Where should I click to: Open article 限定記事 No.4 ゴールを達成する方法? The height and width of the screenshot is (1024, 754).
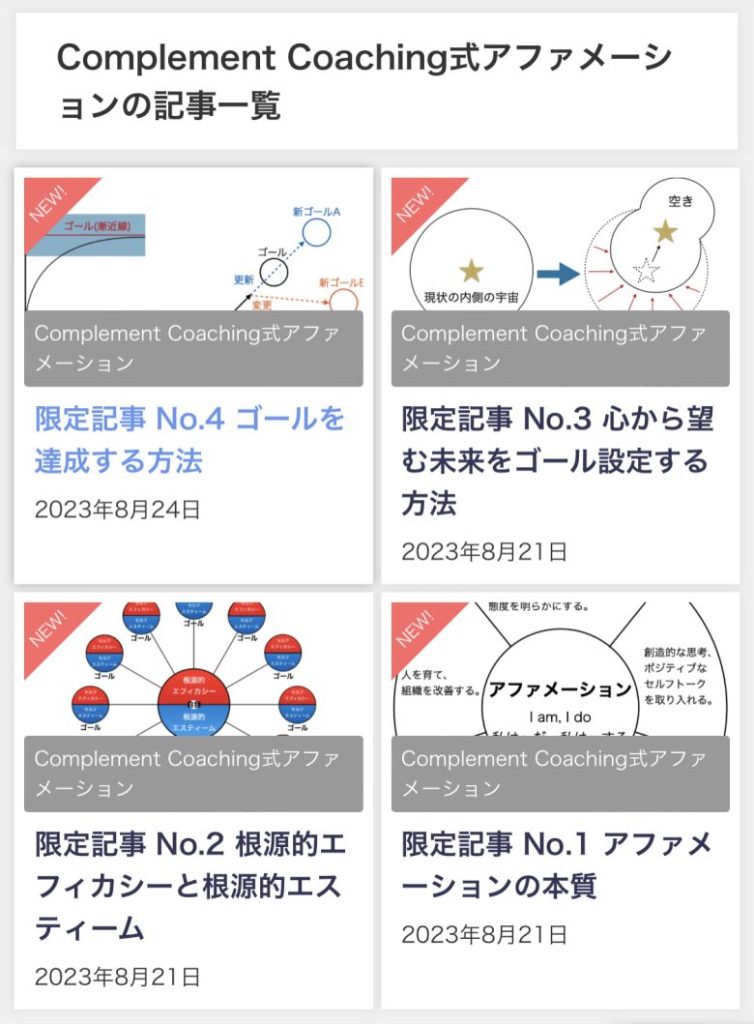click(190, 440)
